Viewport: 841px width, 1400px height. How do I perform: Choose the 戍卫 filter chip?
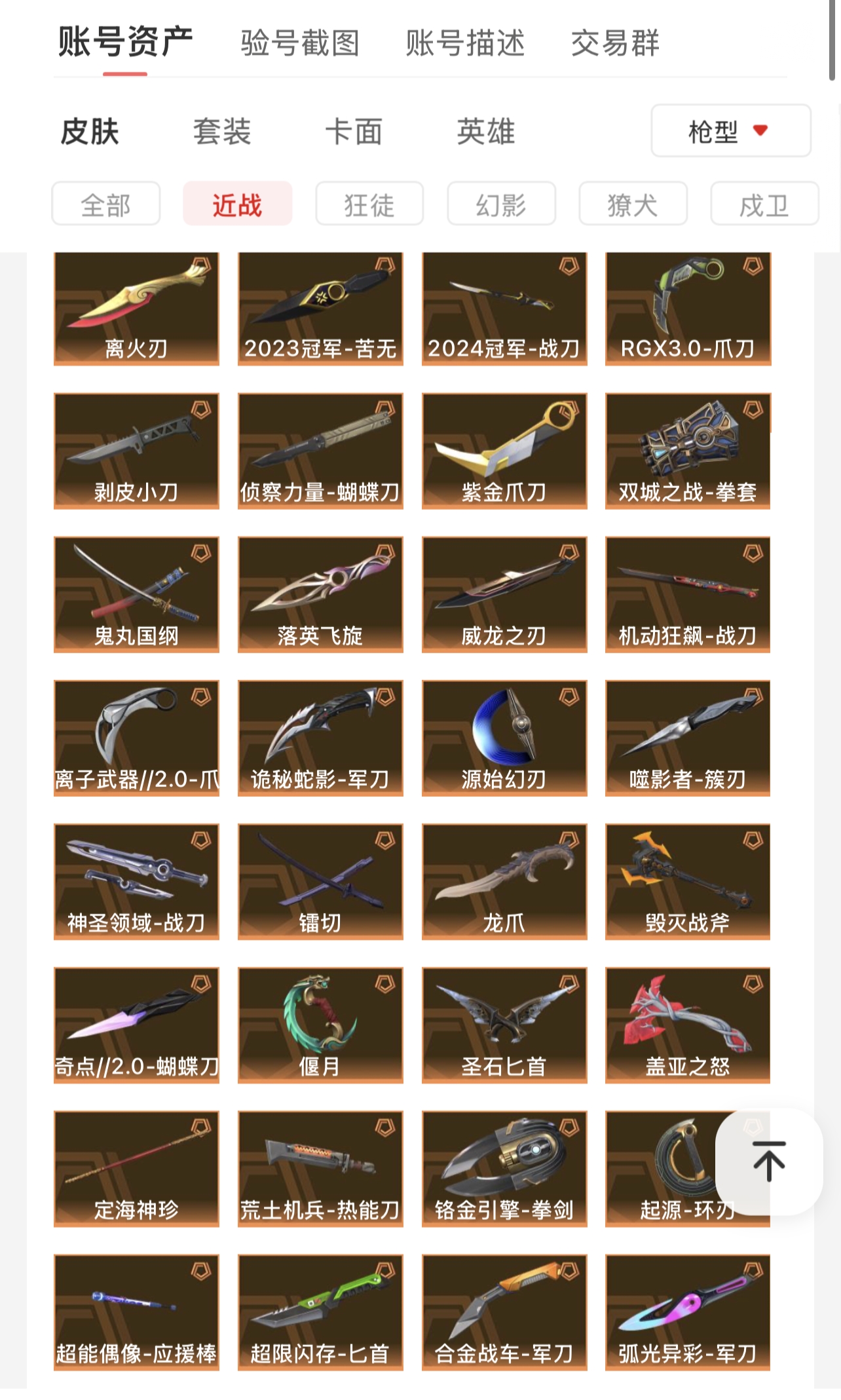click(764, 204)
